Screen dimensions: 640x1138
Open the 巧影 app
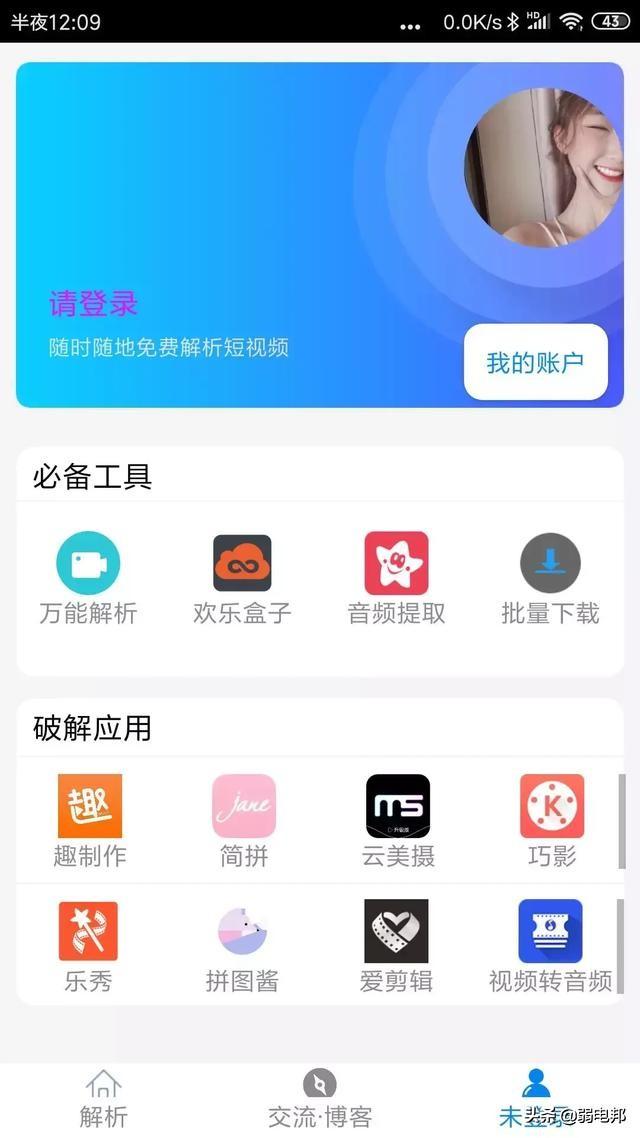pos(551,820)
